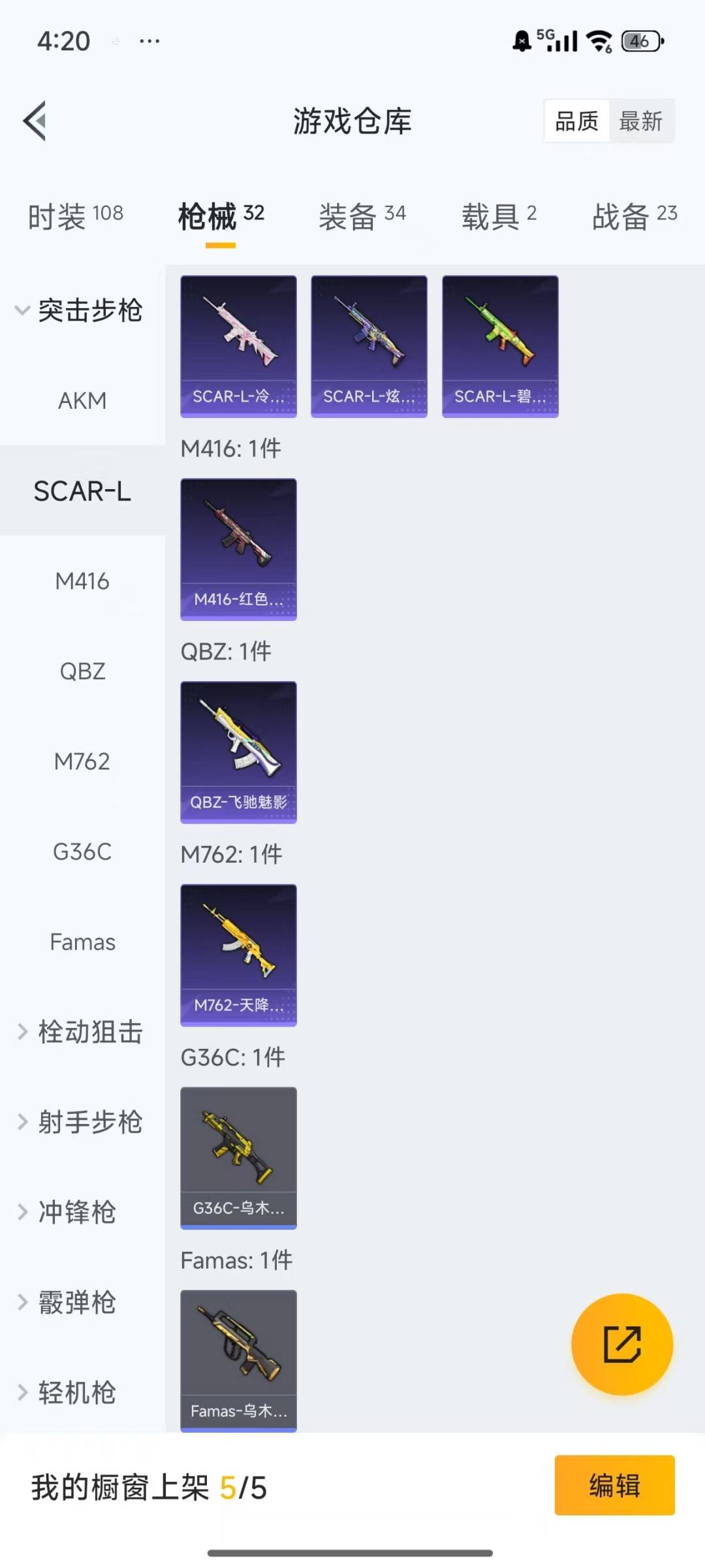
Task: Collapse the 突击步枪 category
Action: pos(78,310)
